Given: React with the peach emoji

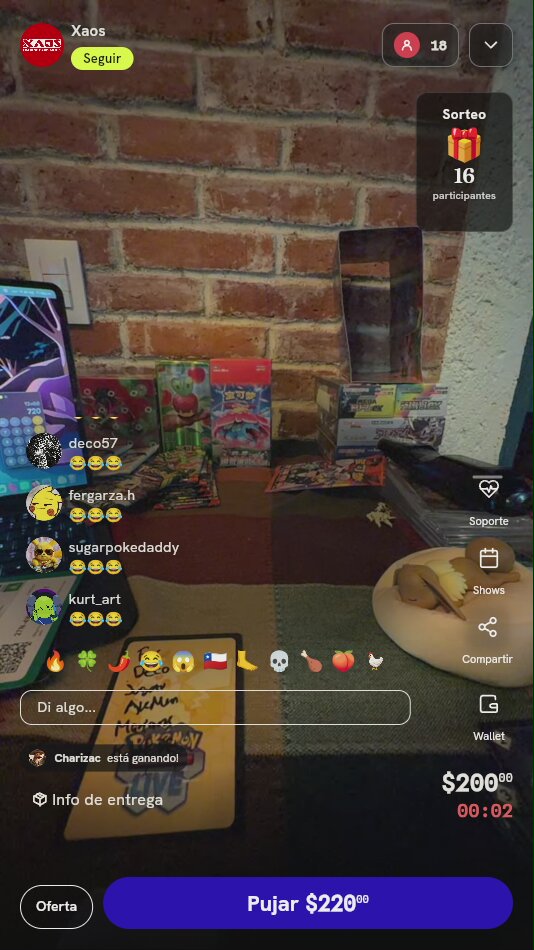Looking at the screenshot, I should coord(343,661).
